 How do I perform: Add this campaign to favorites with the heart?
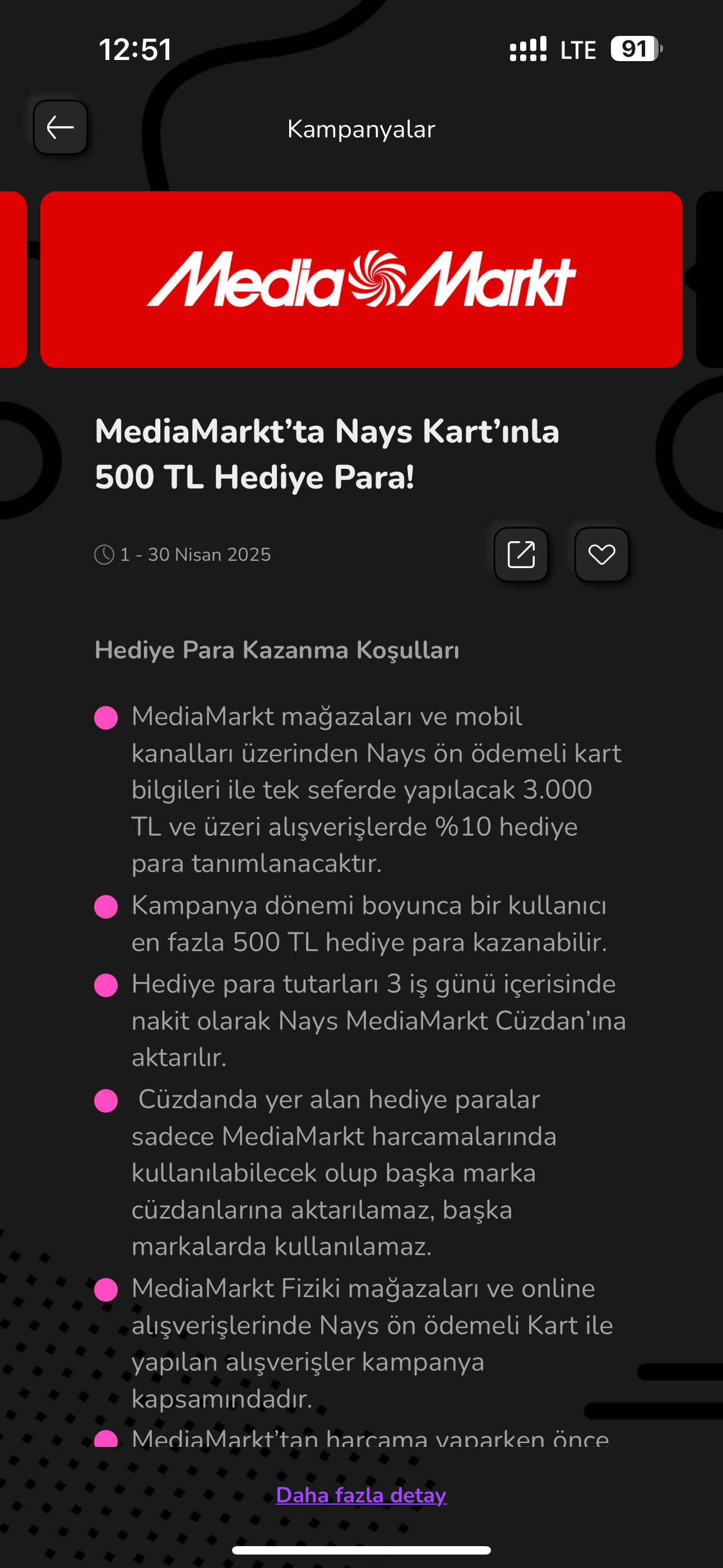[601, 555]
